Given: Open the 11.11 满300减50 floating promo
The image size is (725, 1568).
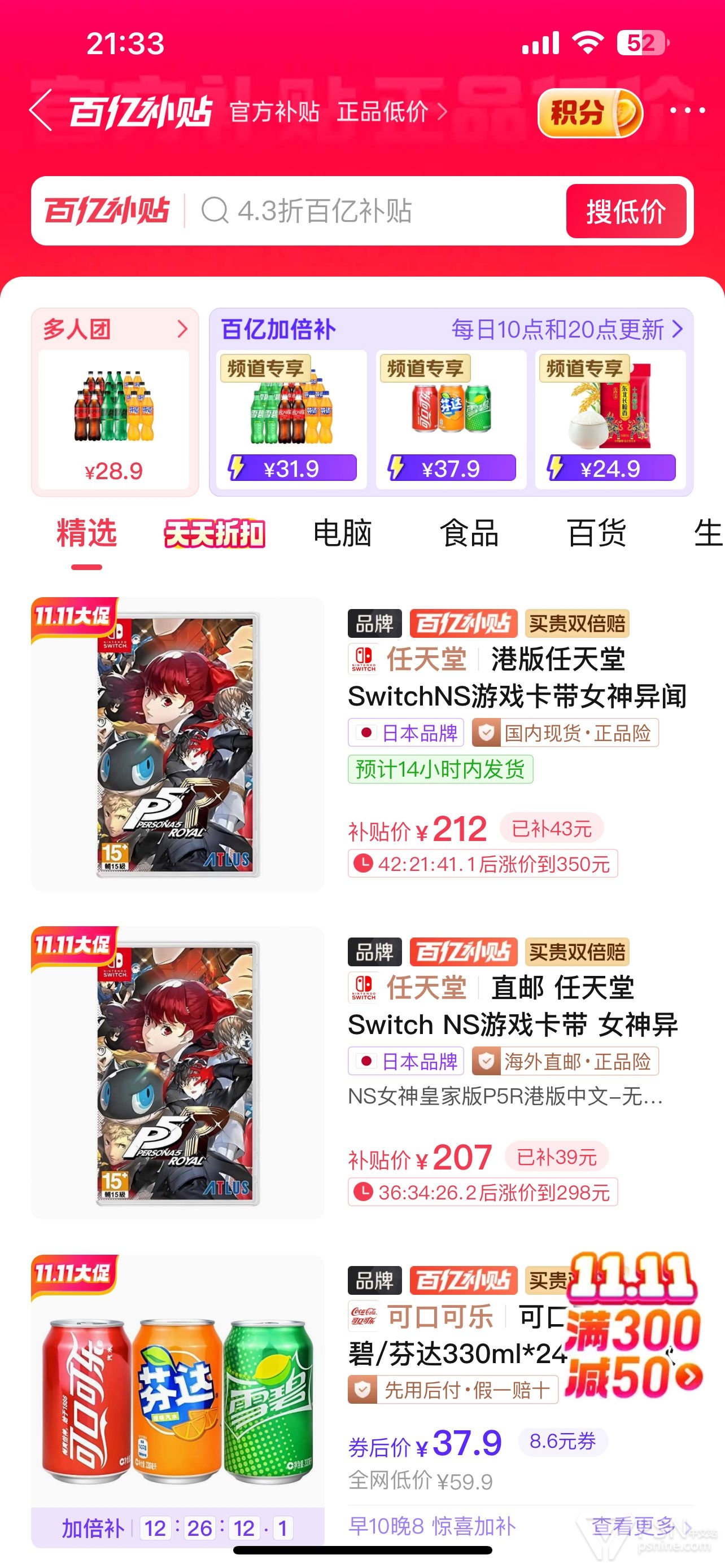Looking at the screenshot, I should click(633, 1328).
